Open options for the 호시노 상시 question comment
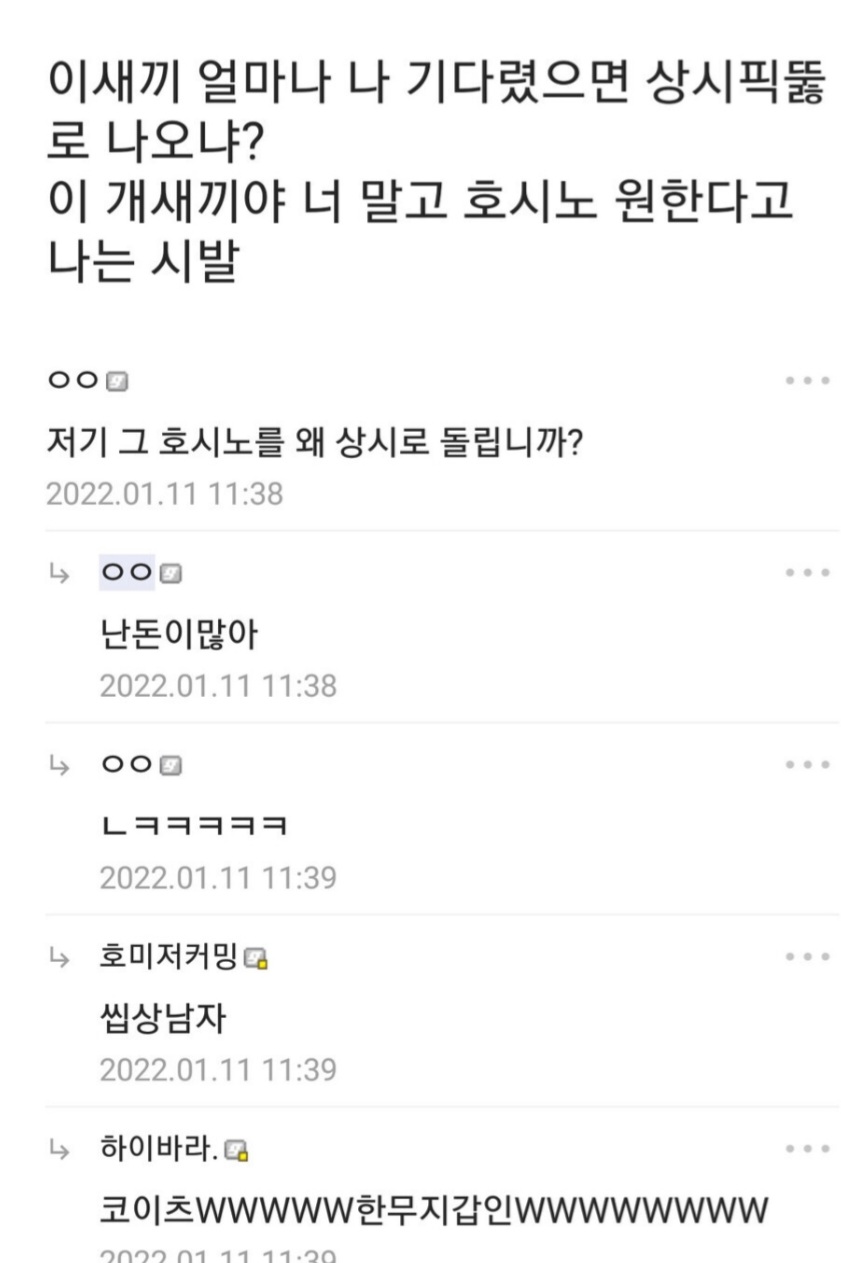 807,382
